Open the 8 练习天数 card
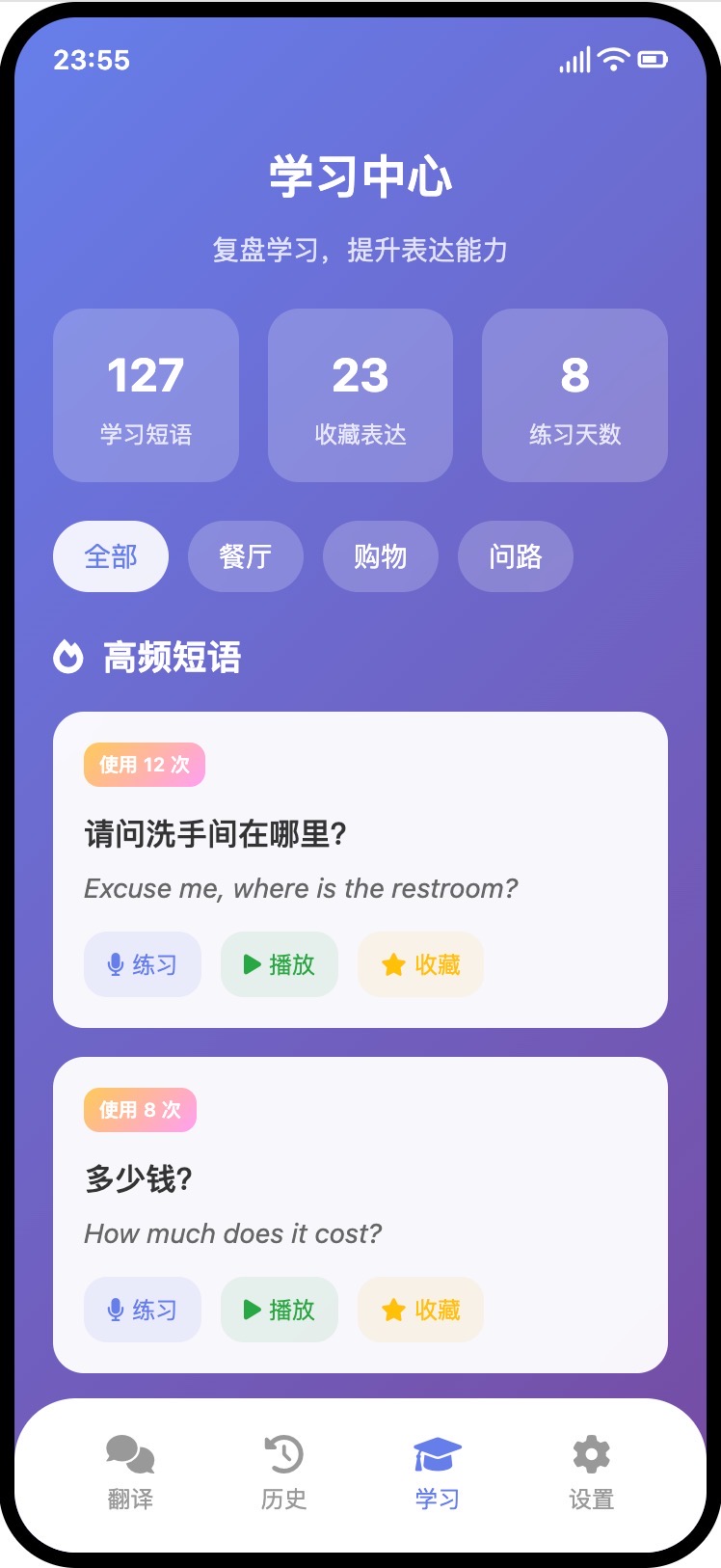The image size is (721, 1568). [x=574, y=395]
